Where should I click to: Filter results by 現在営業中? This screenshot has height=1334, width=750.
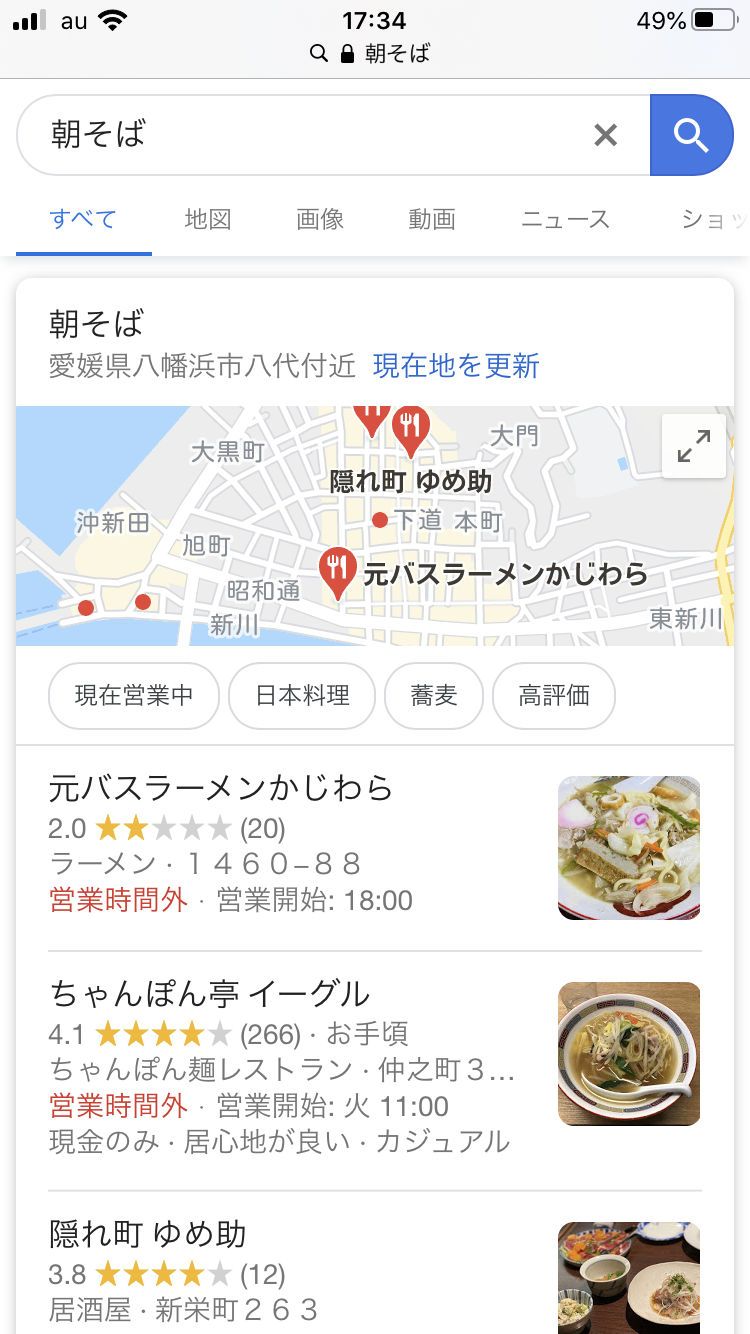pyautogui.click(x=134, y=696)
